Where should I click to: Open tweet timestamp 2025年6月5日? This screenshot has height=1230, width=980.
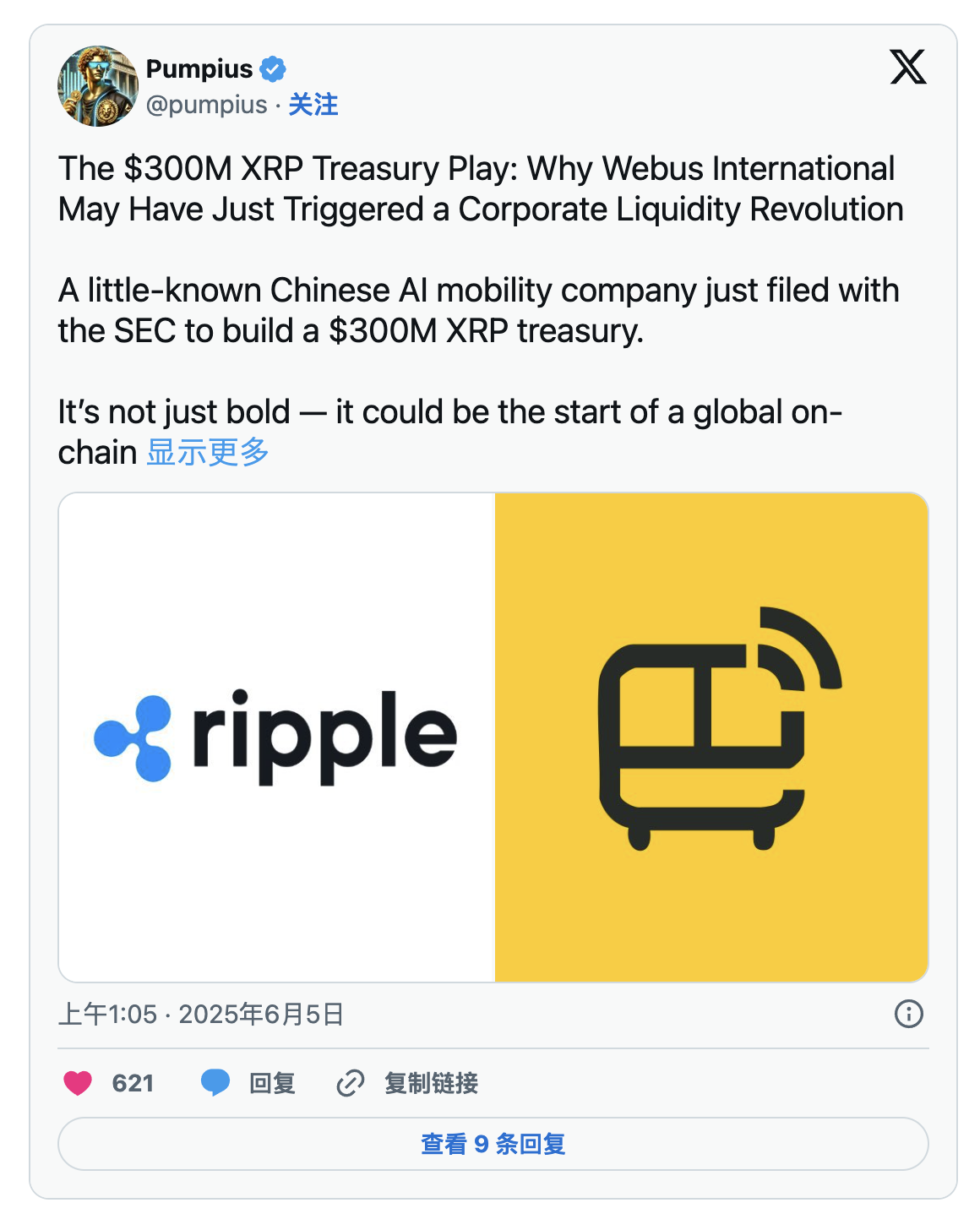(201, 1014)
